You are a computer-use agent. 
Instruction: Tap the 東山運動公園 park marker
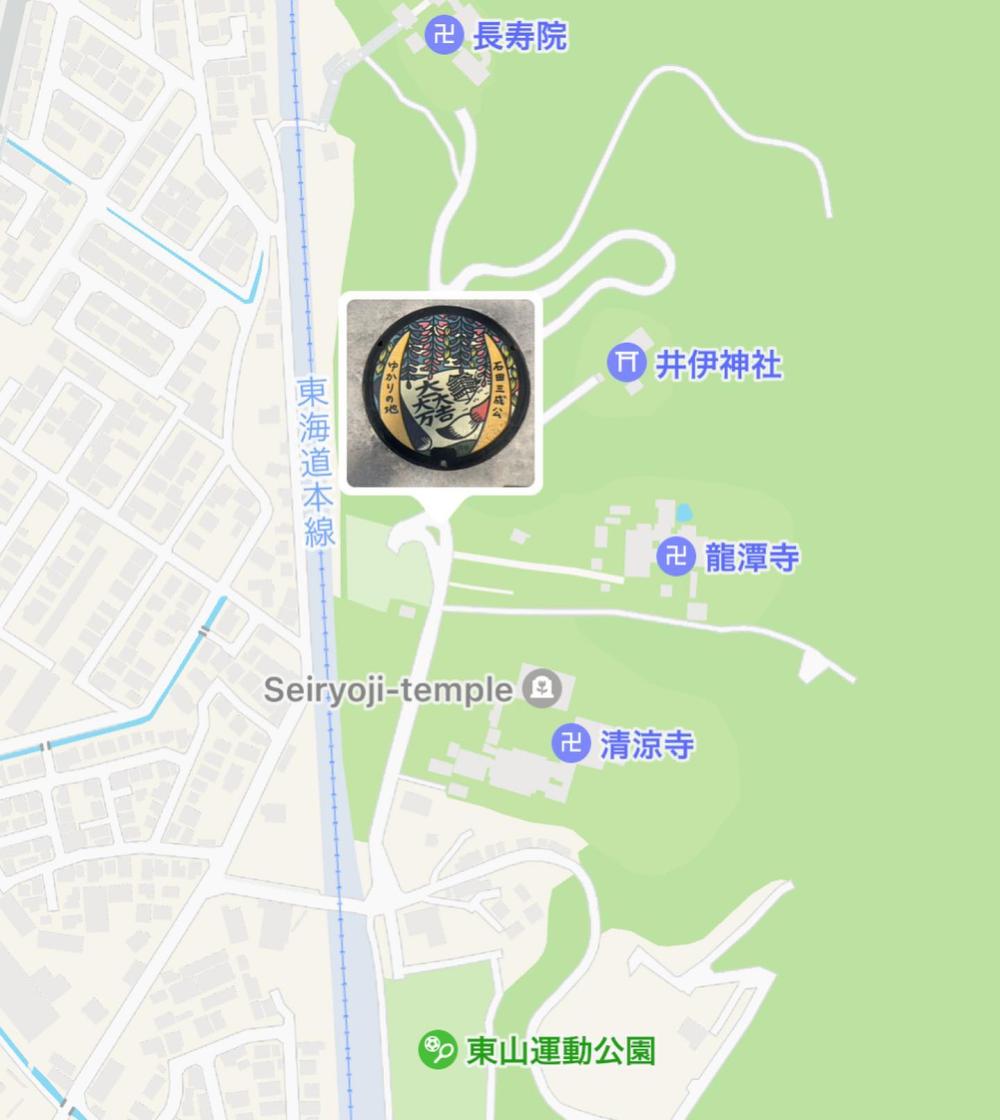point(437,1050)
